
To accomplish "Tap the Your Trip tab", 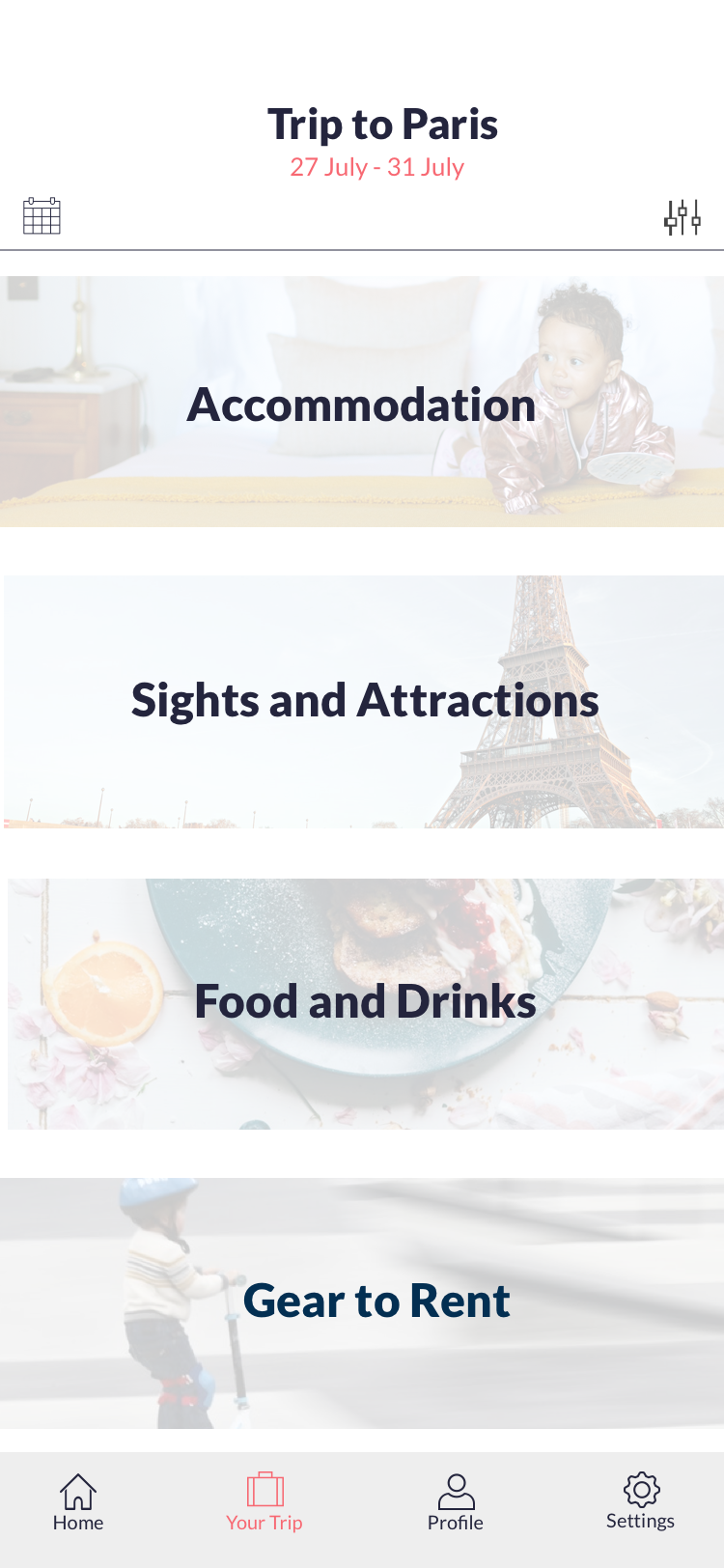I will [x=265, y=1502].
